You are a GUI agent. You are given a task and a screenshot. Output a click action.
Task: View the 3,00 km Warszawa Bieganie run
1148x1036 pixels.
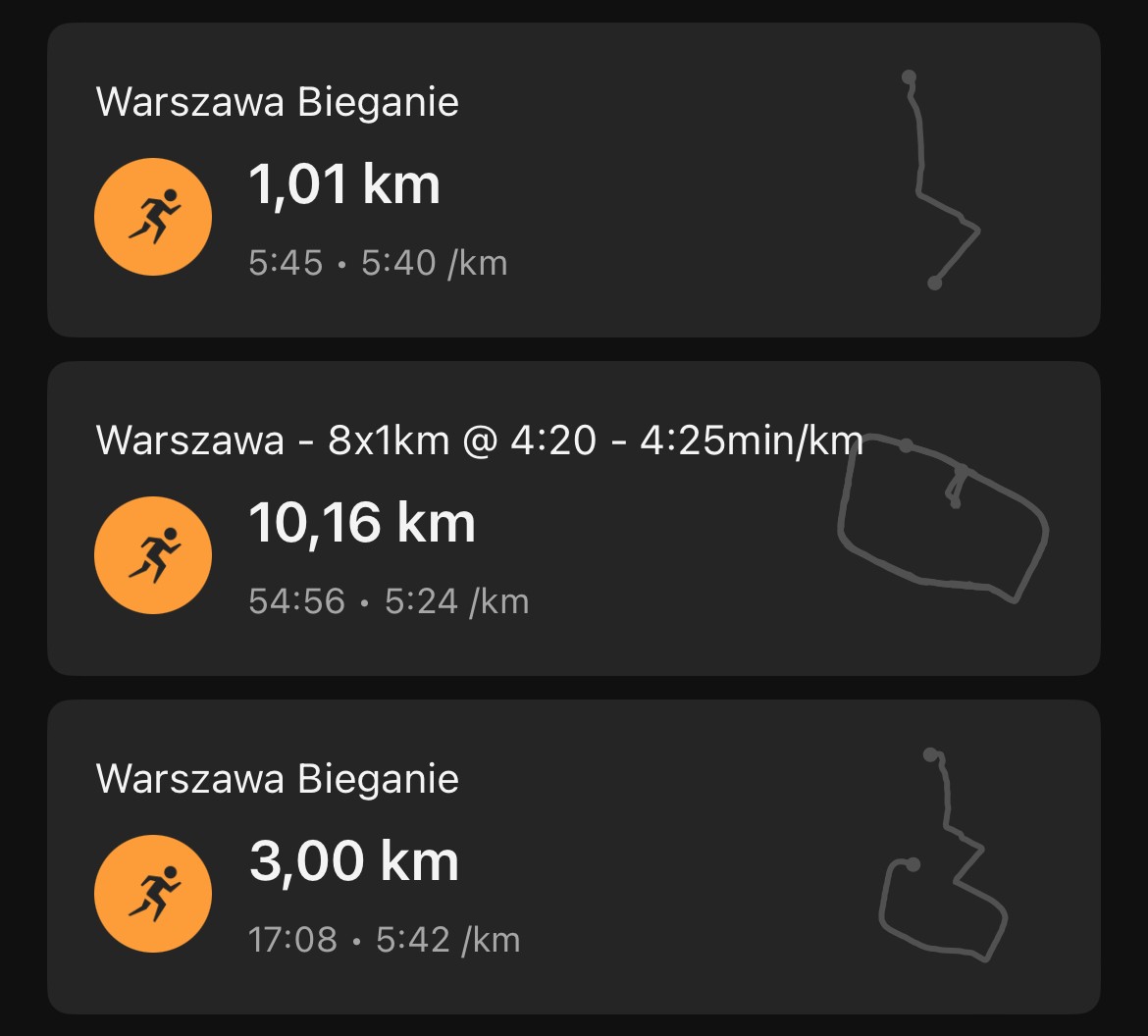coord(573,856)
